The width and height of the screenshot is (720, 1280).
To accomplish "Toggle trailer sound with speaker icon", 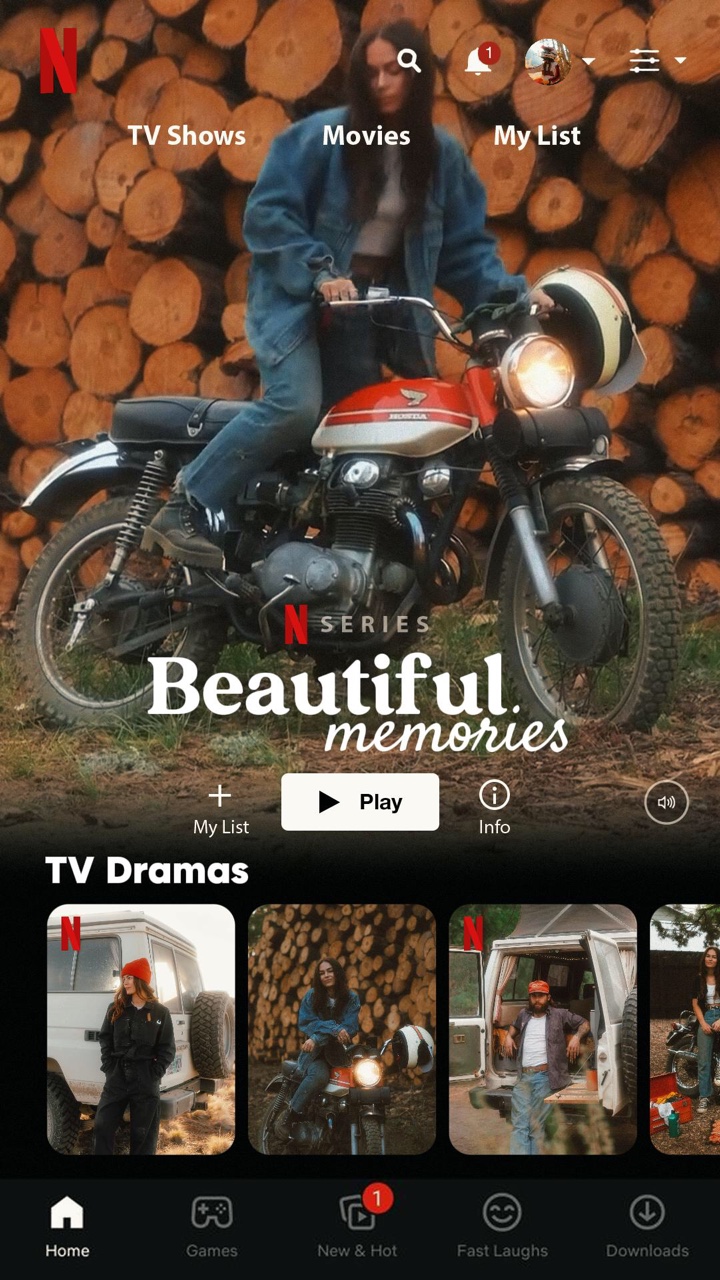I will click(x=666, y=802).
